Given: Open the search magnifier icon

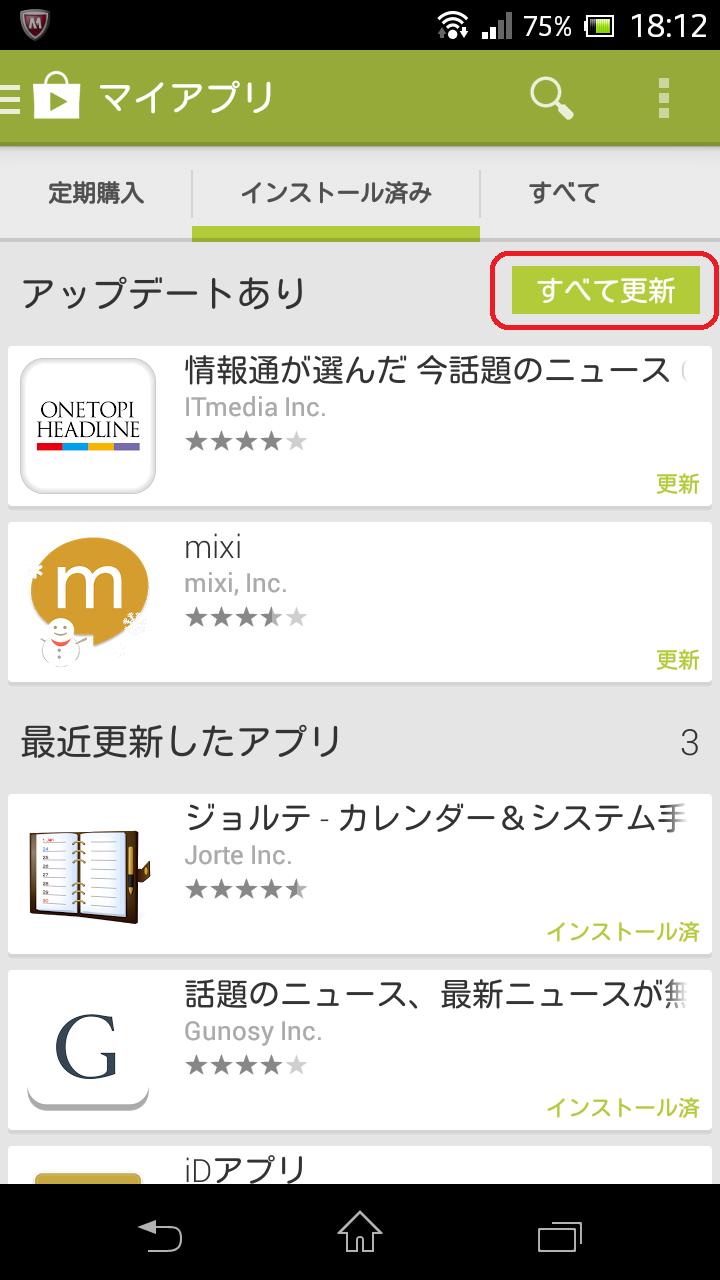Looking at the screenshot, I should (551, 98).
